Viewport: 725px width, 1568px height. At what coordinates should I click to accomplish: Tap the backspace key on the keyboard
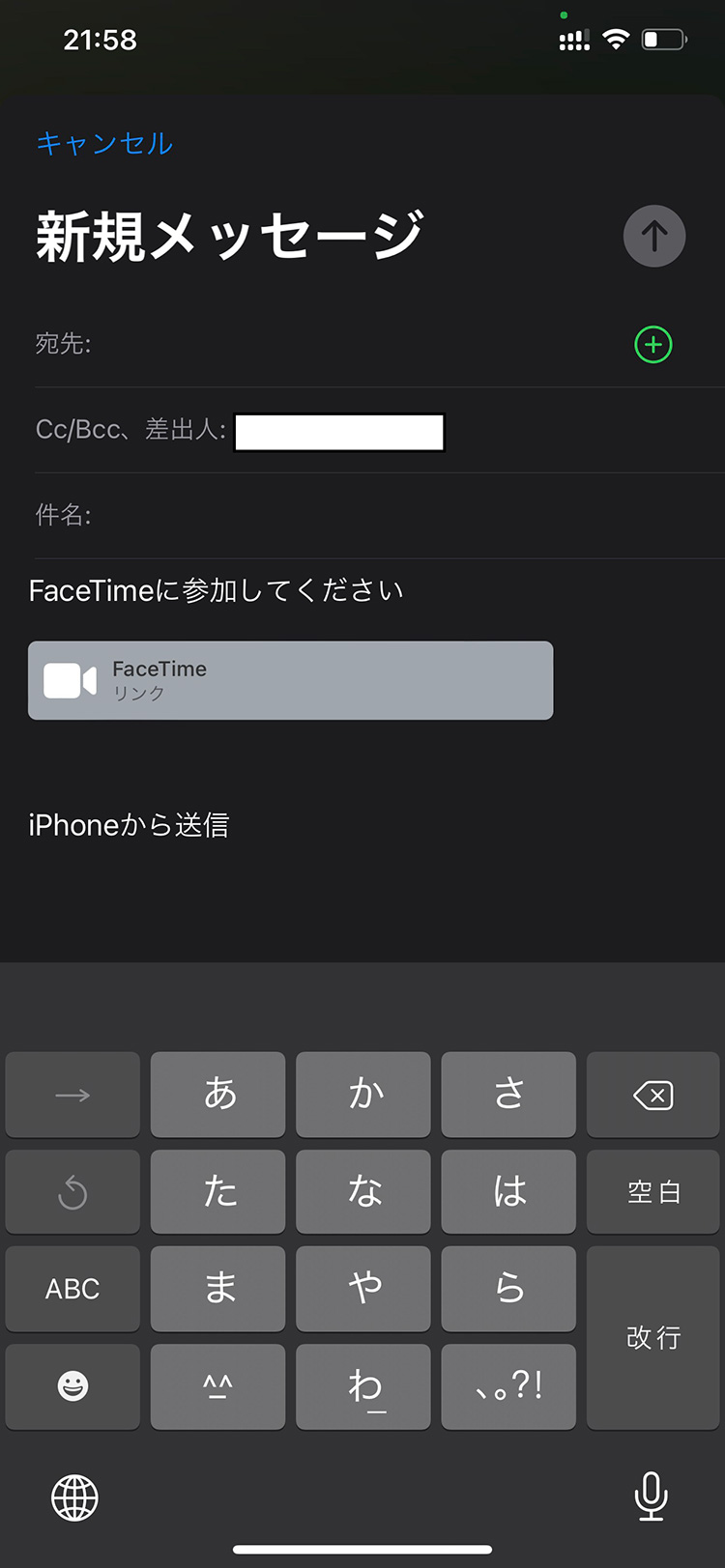(x=653, y=1095)
